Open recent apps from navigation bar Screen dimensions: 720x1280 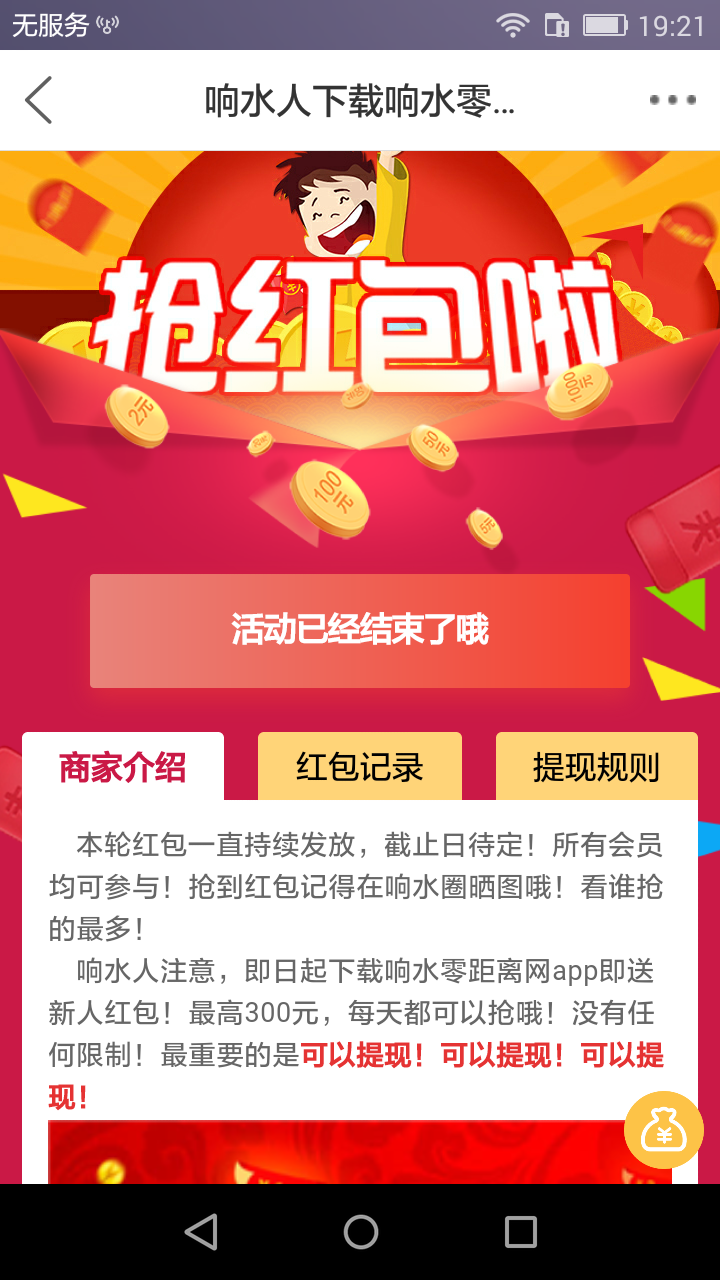[520, 1232]
